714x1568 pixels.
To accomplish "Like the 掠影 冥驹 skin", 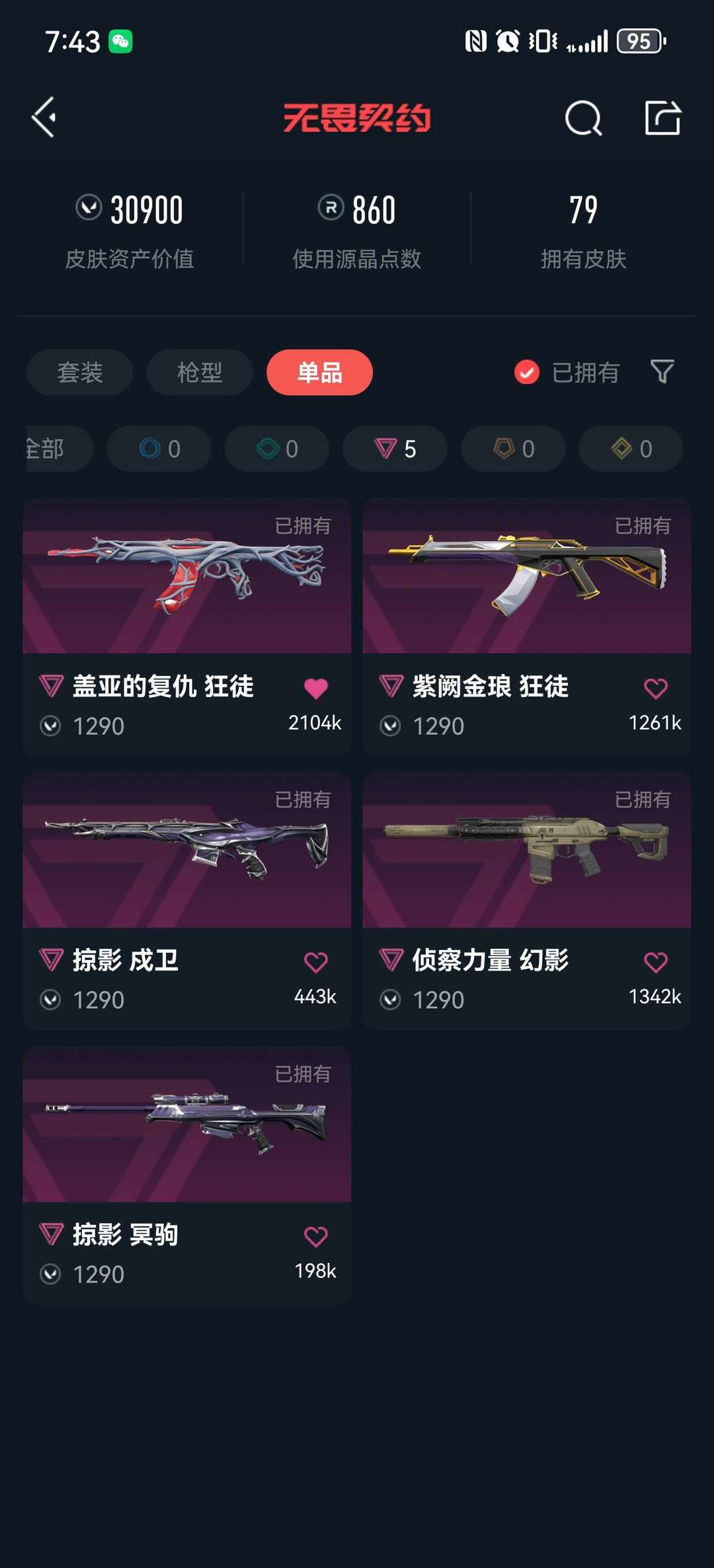I will [316, 1236].
